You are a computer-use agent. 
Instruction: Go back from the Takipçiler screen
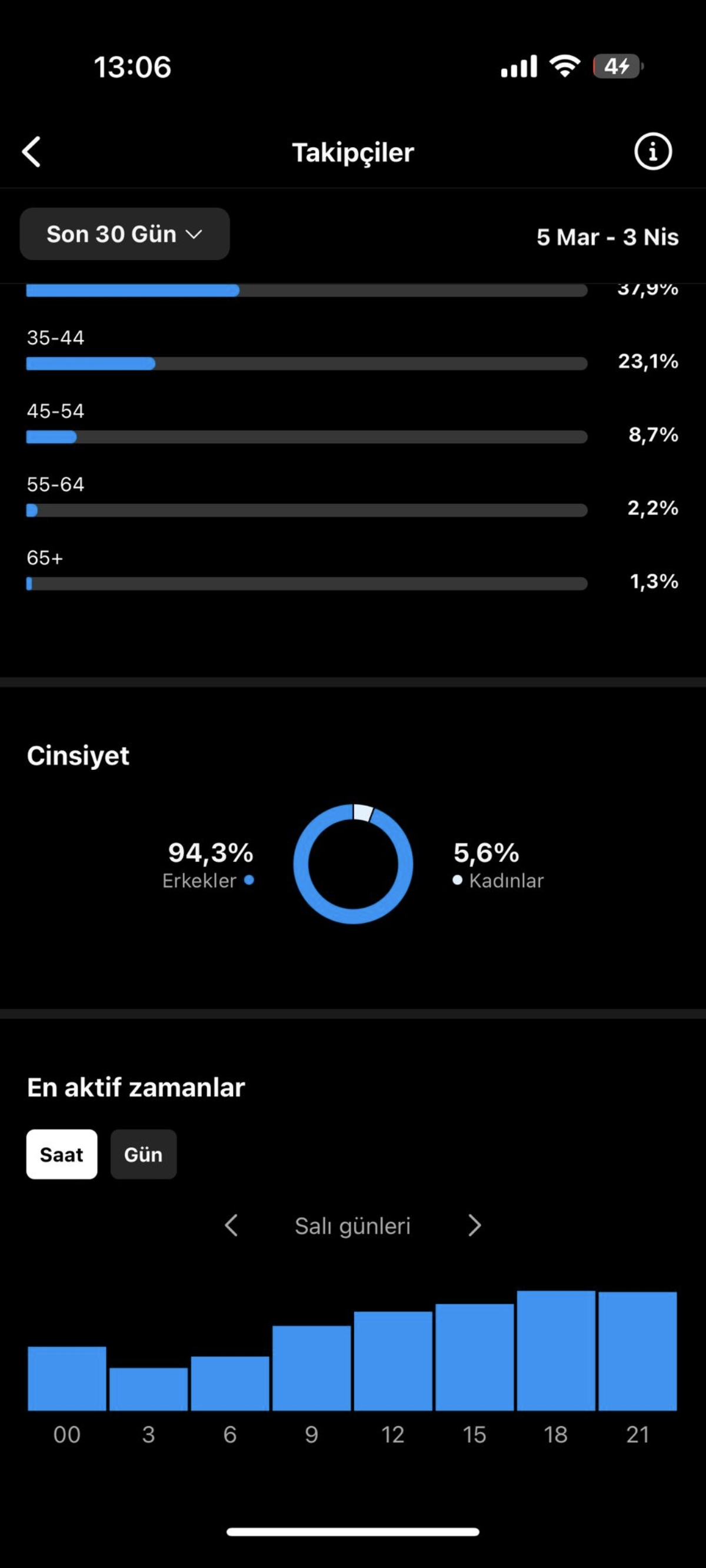(x=32, y=152)
